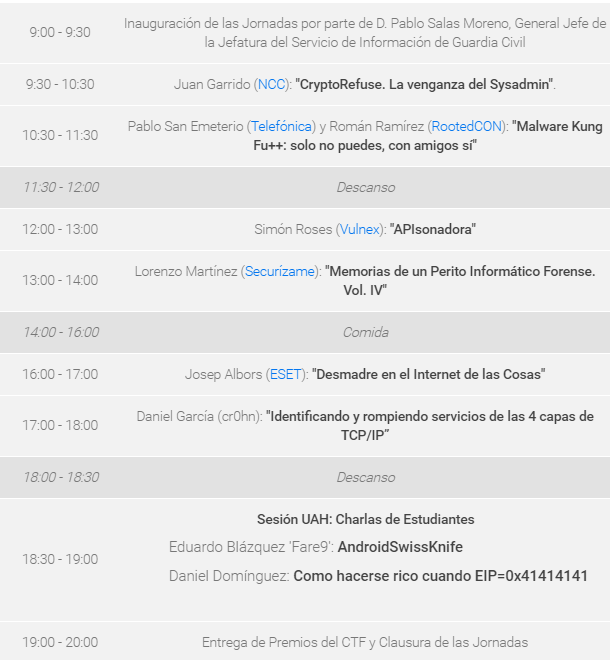Open the Securízame link
This screenshot has height=660, width=612.
coord(281,272)
